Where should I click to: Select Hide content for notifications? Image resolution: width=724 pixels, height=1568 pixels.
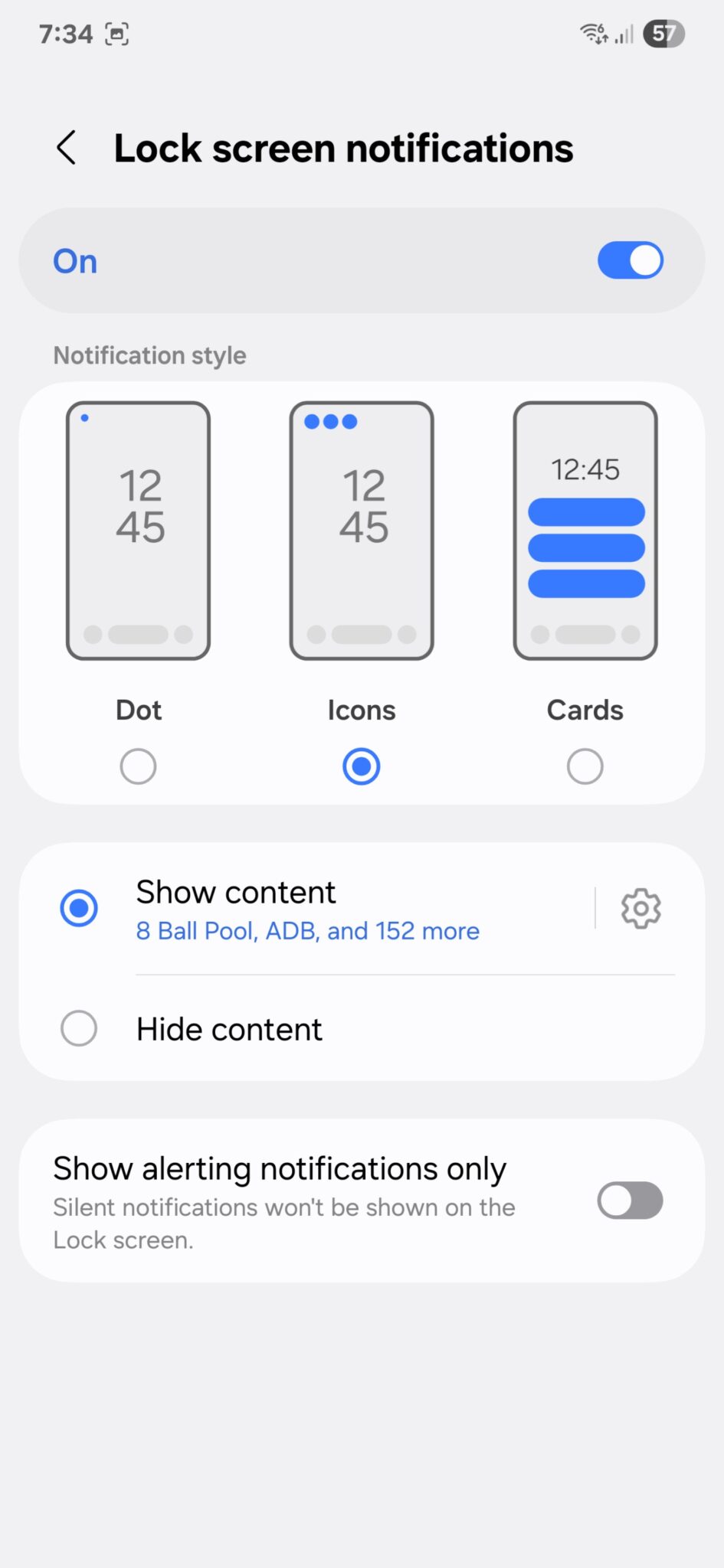[77, 1028]
